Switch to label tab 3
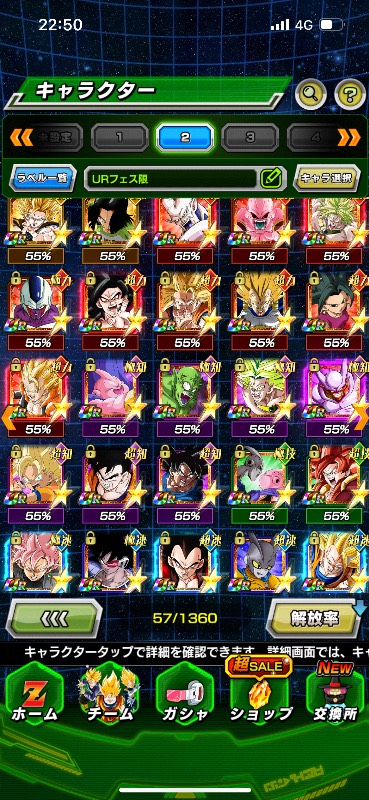The width and height of the screenshot is (369, 800). point(250,137)
